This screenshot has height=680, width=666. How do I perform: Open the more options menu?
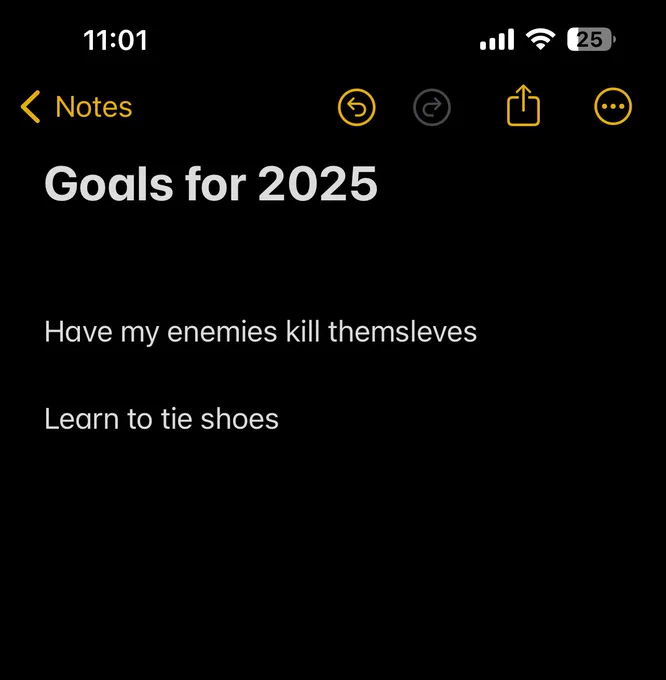(x=613, y=107)
